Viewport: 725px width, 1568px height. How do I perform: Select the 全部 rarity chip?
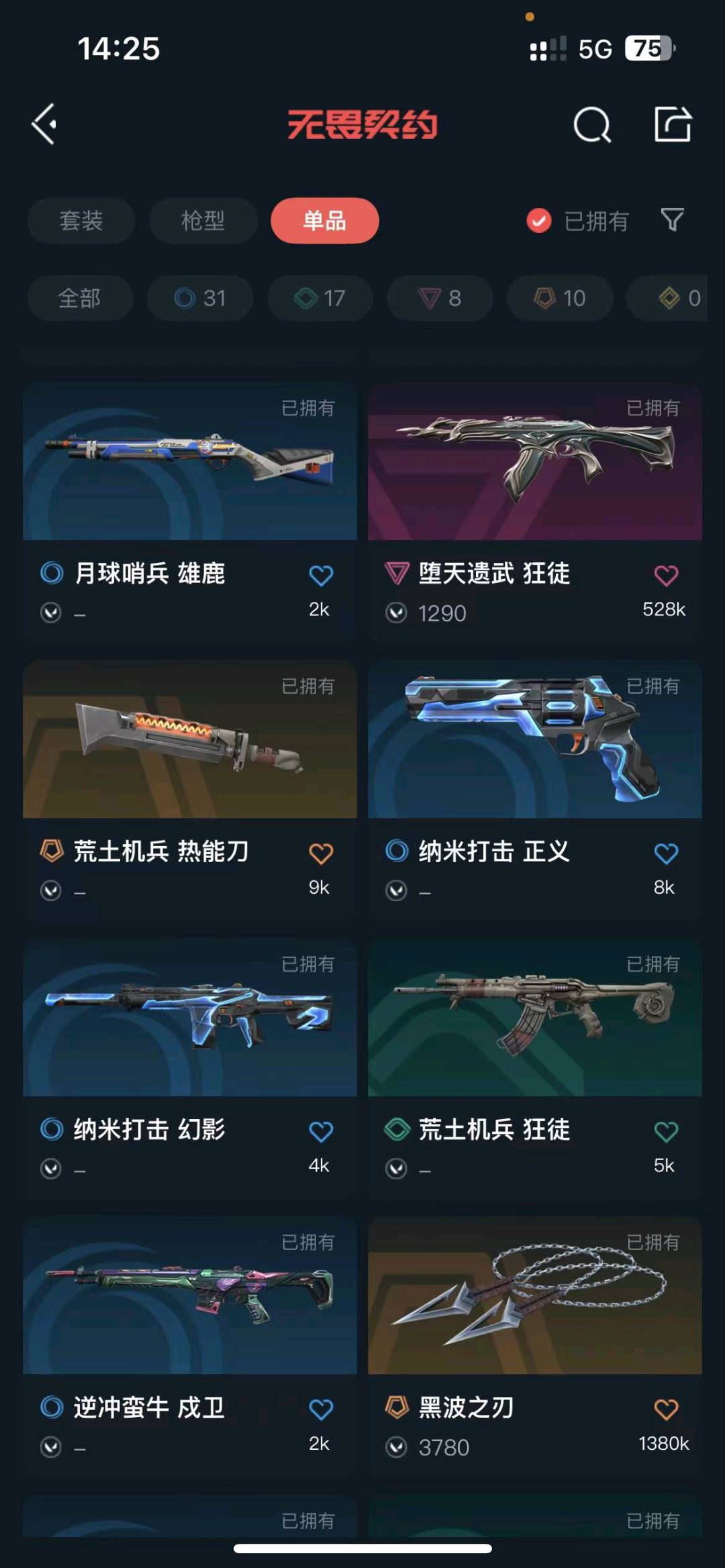tap(80, 298)
